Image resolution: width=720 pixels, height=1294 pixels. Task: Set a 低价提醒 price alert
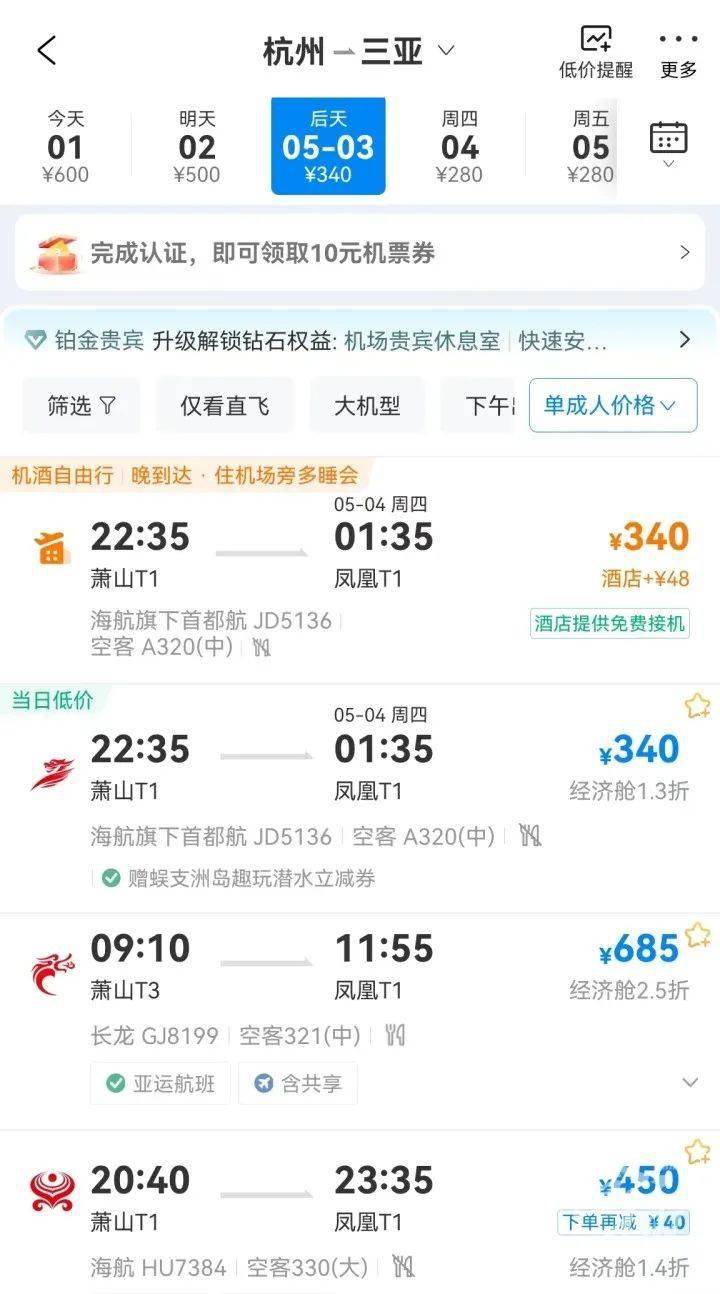pyautogui.click(x=595, y=52)
